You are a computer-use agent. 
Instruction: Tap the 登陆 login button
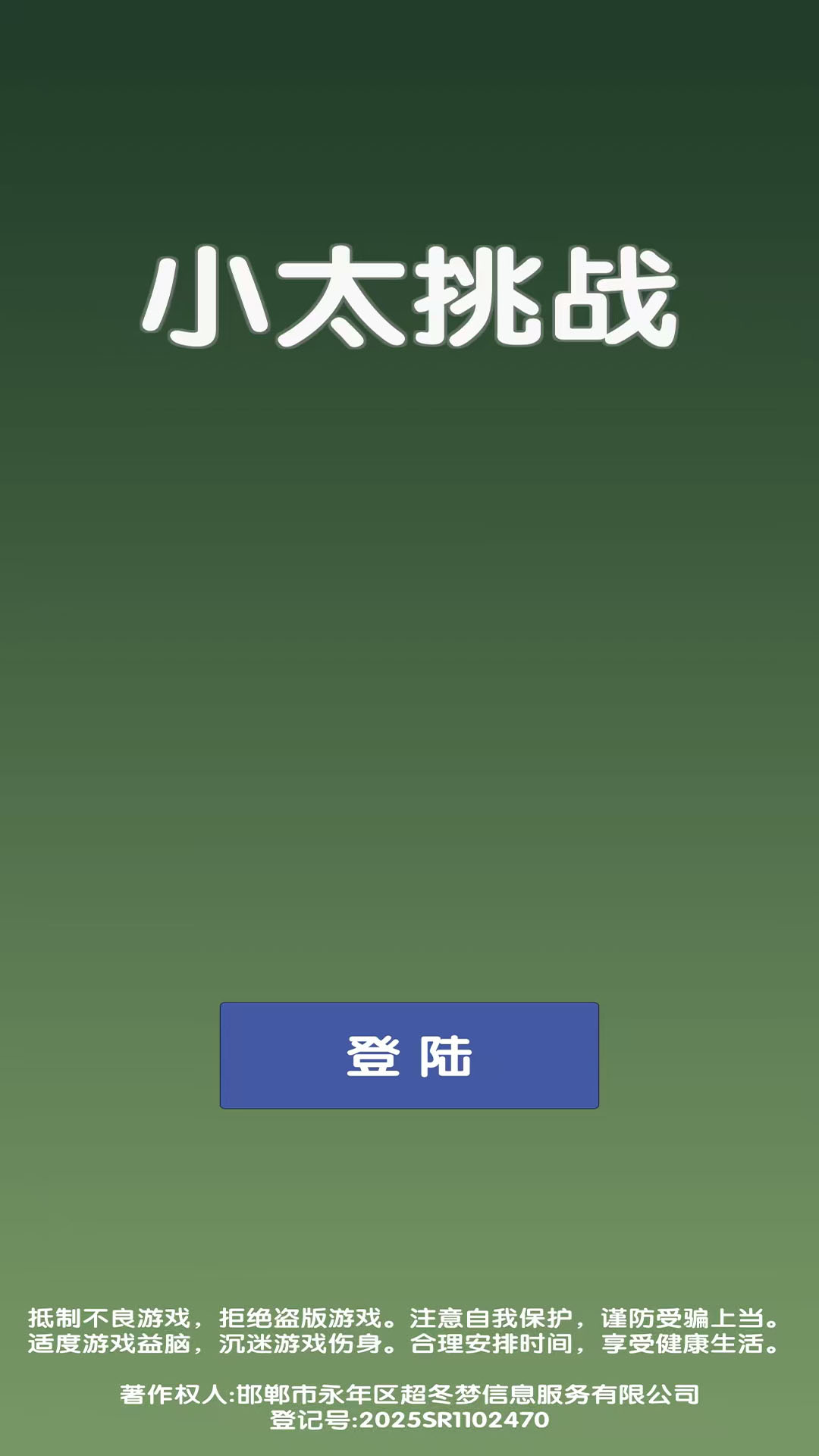click(409, 1055)
